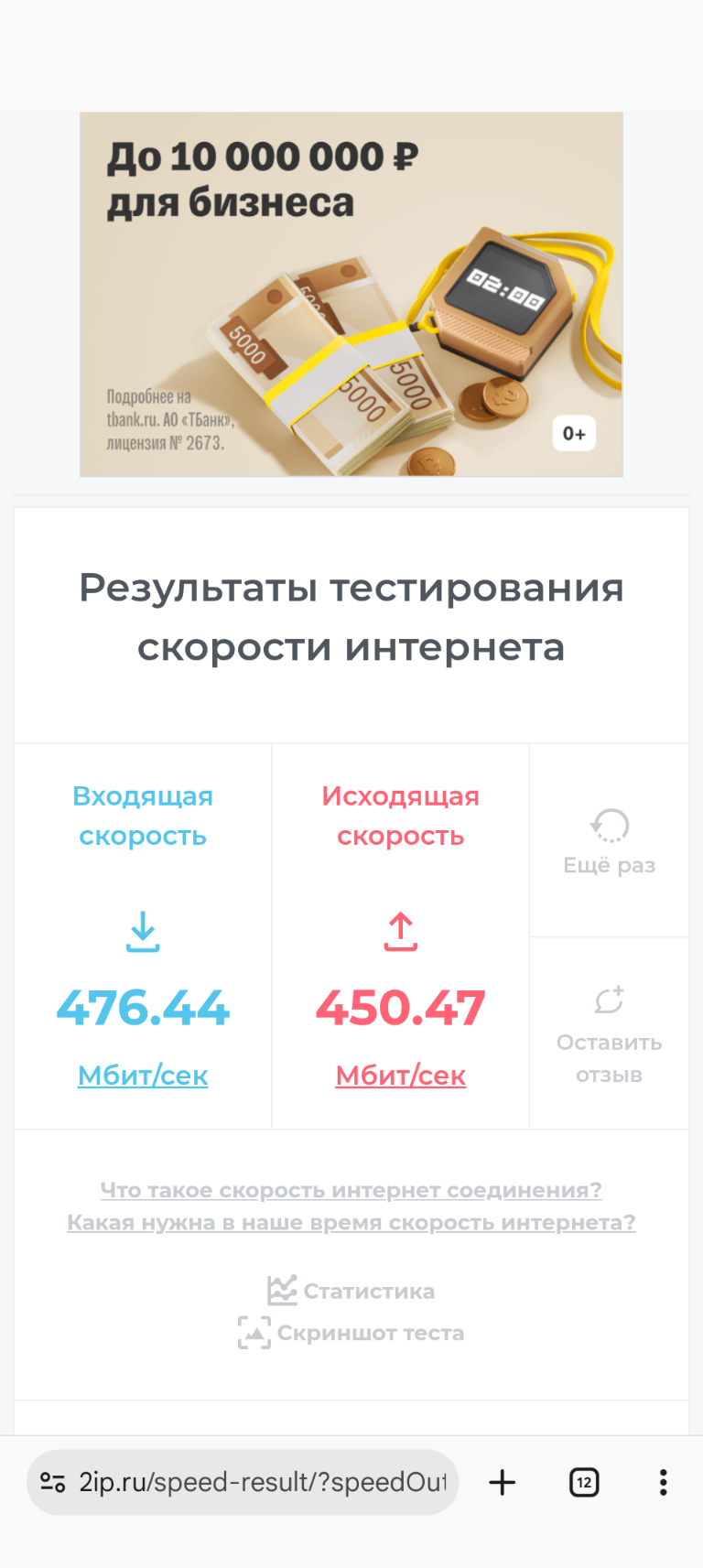Open the TBank business loan ad banner
This screenshot has height=1568, width=703.
351,294
